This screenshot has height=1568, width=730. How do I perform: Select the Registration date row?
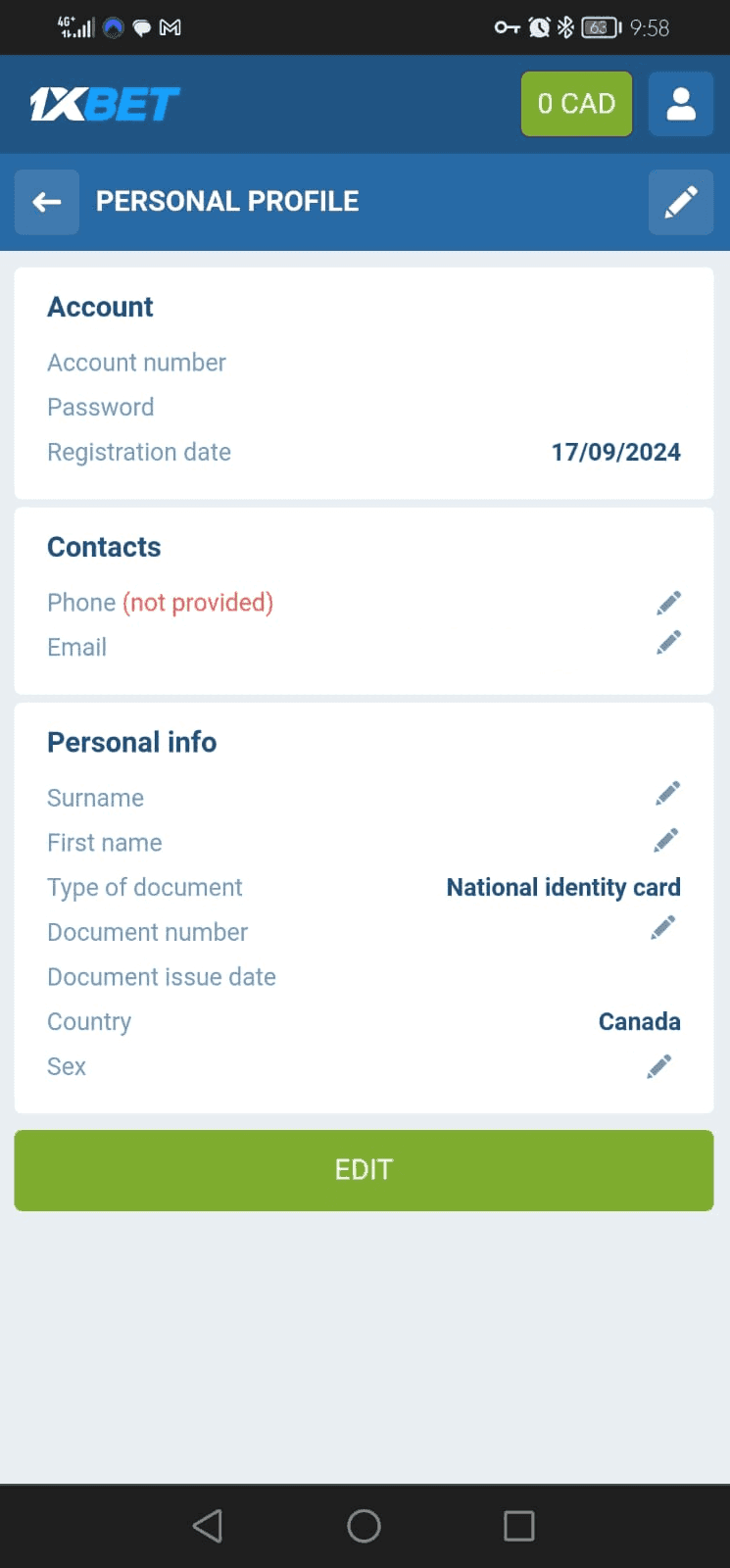(x=139, y=452)
